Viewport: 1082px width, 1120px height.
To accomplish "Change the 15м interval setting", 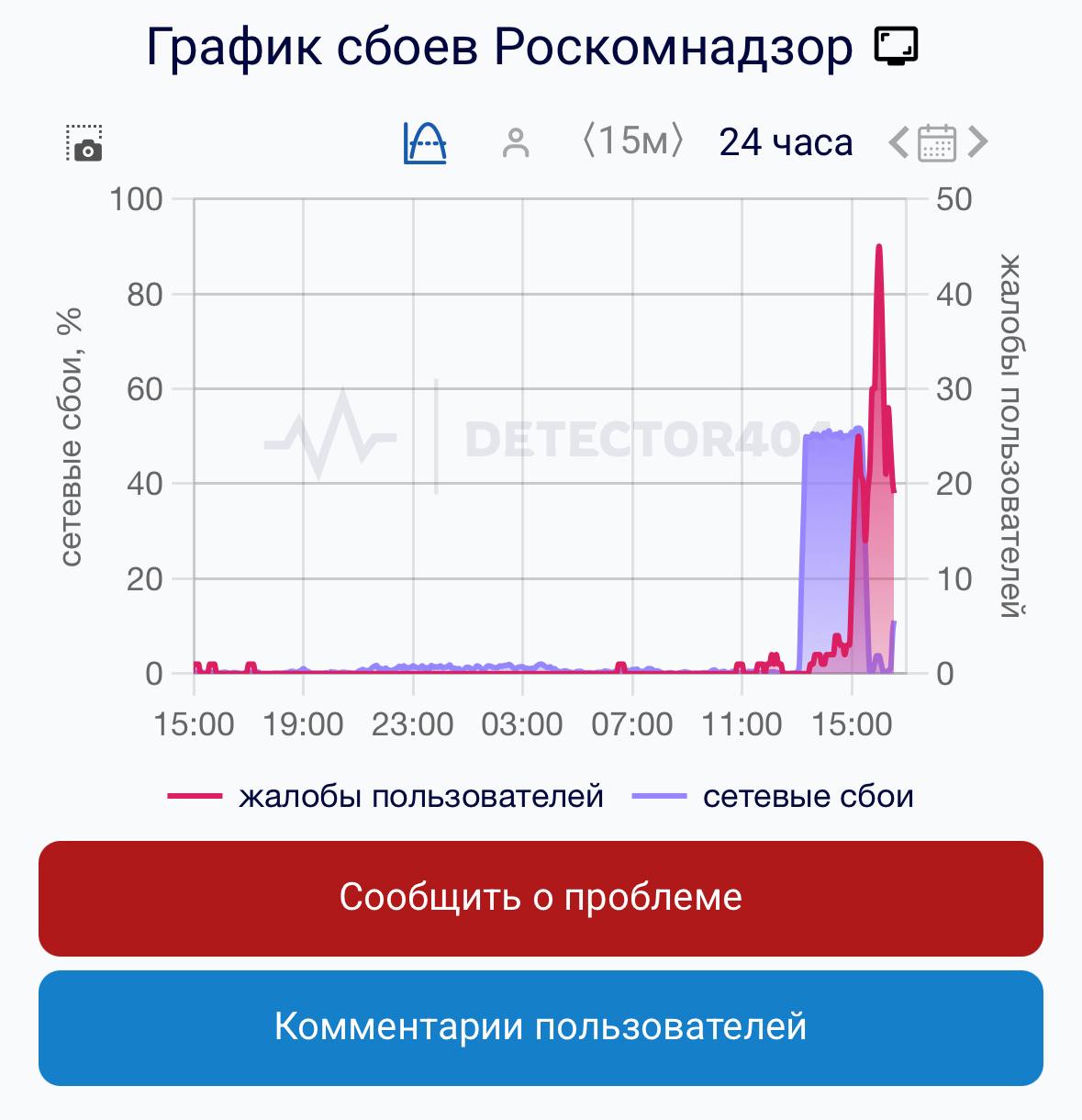I will [632, 141].
